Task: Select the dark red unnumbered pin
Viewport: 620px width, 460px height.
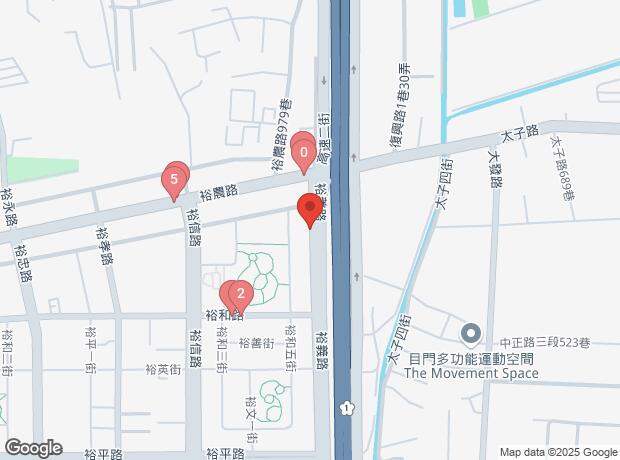Action: click(311, 209)
